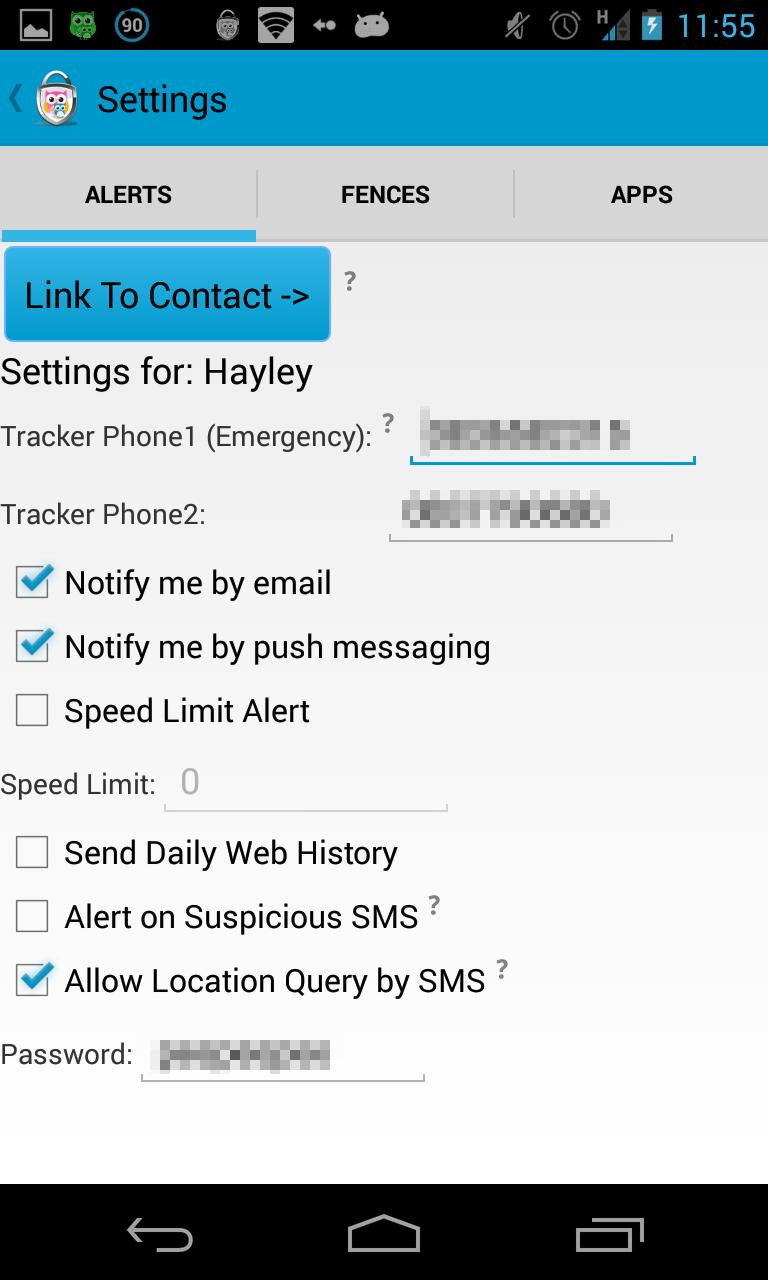This screenshot has height=1280, width=768.
Task: Check Send Daily Web History
Action: coord(33,853)
